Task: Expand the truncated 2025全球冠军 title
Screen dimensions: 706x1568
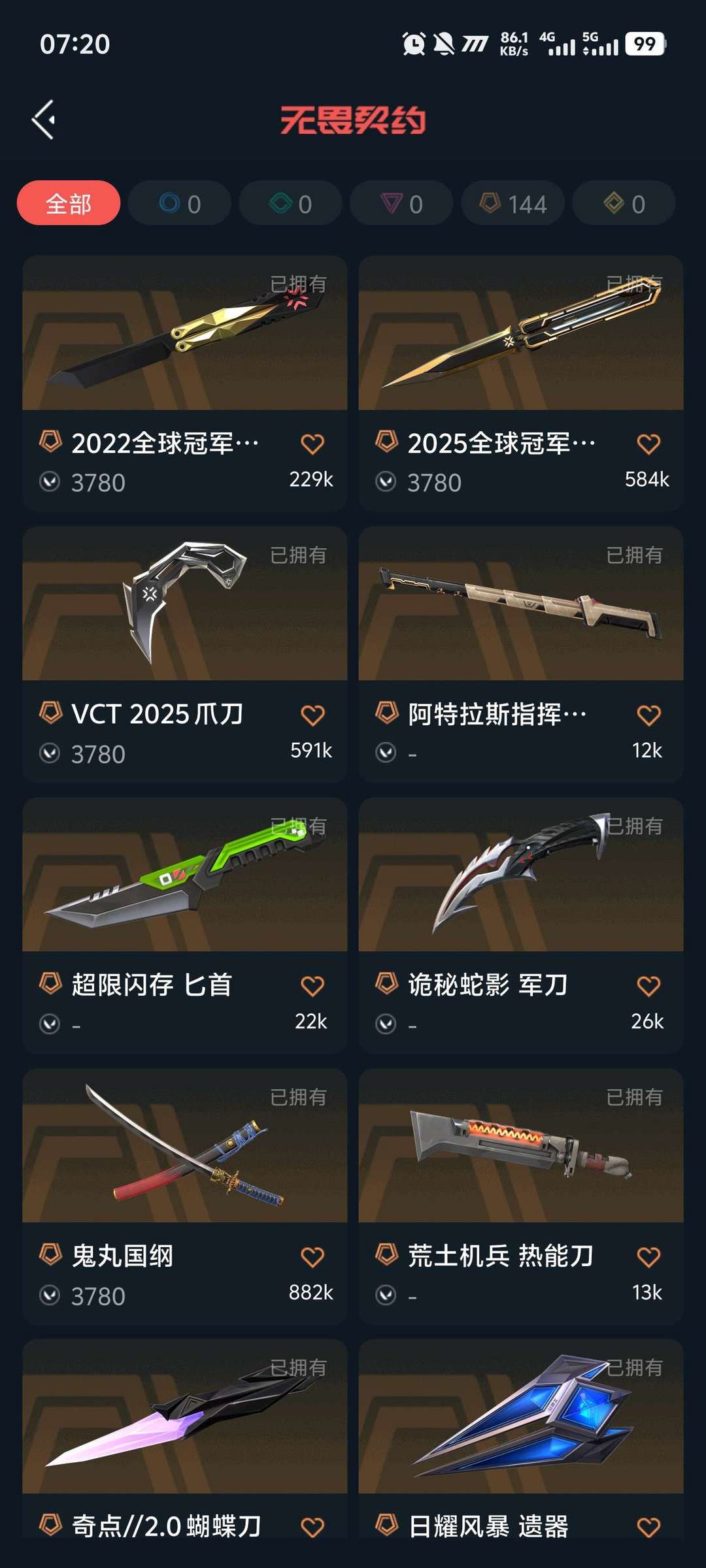Action: click(x=499, y=442)
